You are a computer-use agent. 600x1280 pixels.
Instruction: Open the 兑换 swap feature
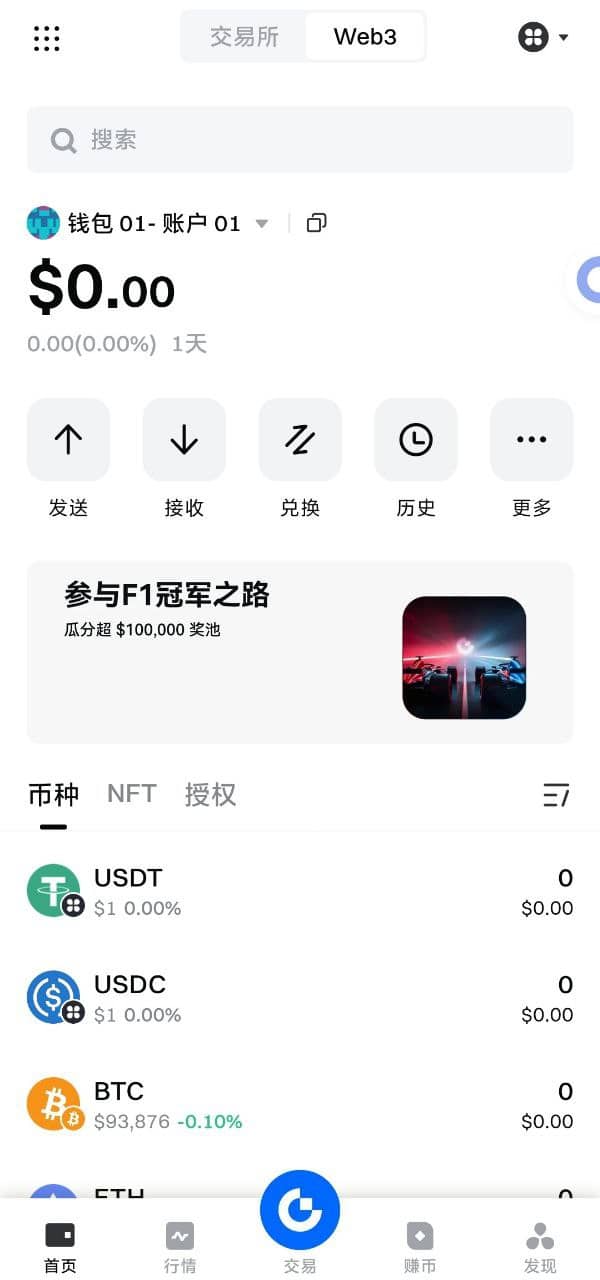click(x=300, y=441)
